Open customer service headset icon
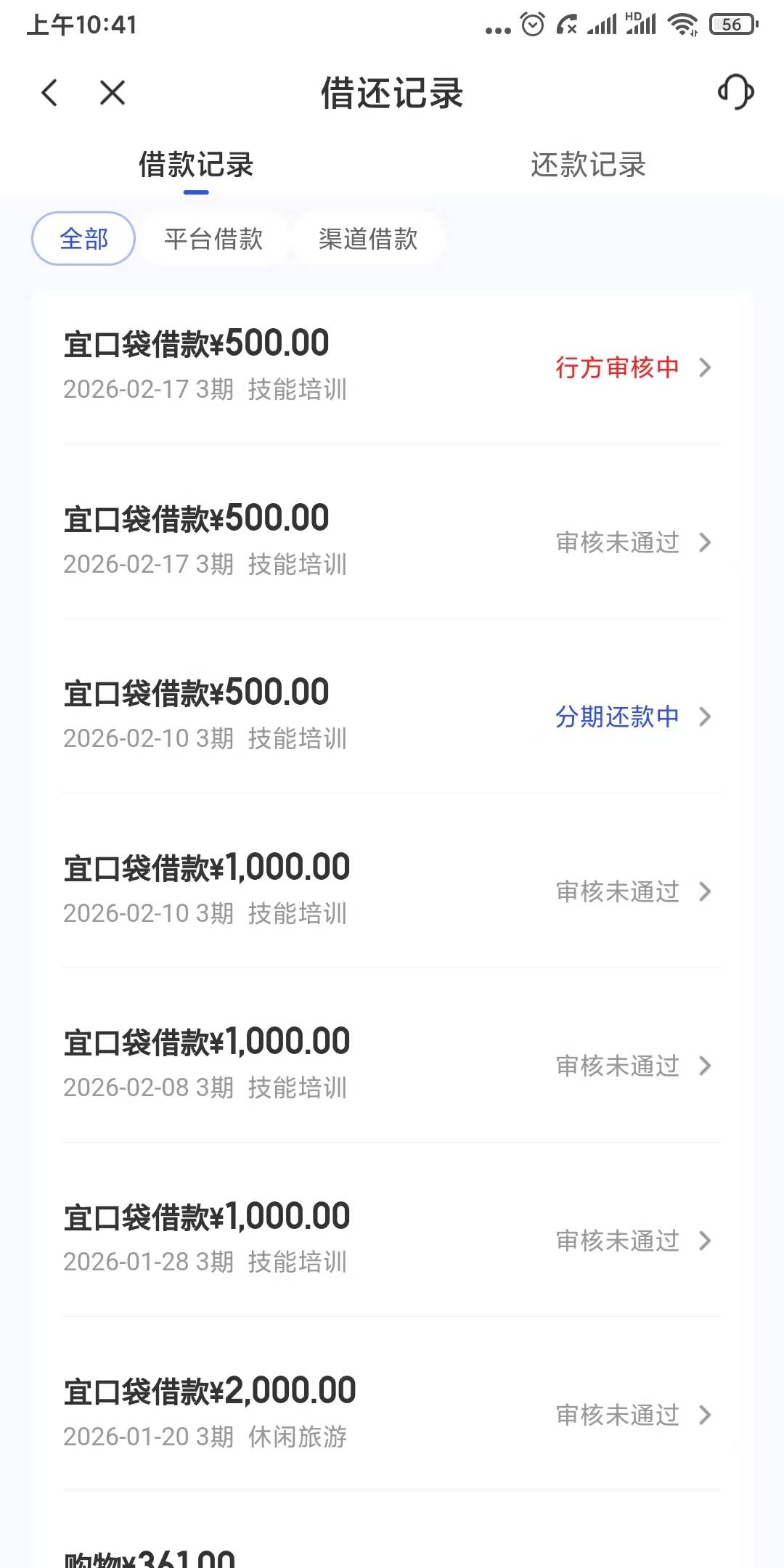Viewport: 784px width, 1568px height. tap(735, 92)
